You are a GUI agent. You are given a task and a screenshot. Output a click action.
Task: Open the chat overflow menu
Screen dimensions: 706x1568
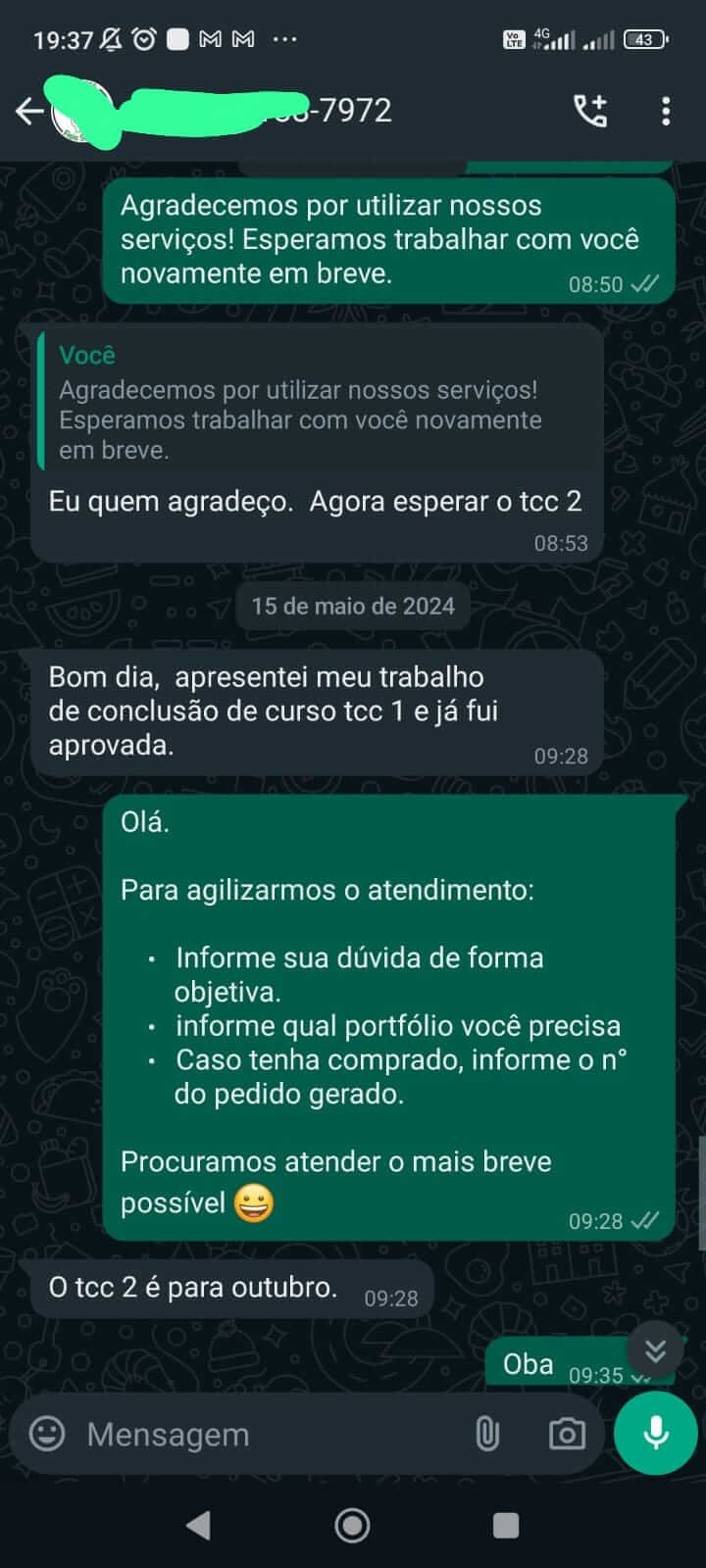coord(666,112)
